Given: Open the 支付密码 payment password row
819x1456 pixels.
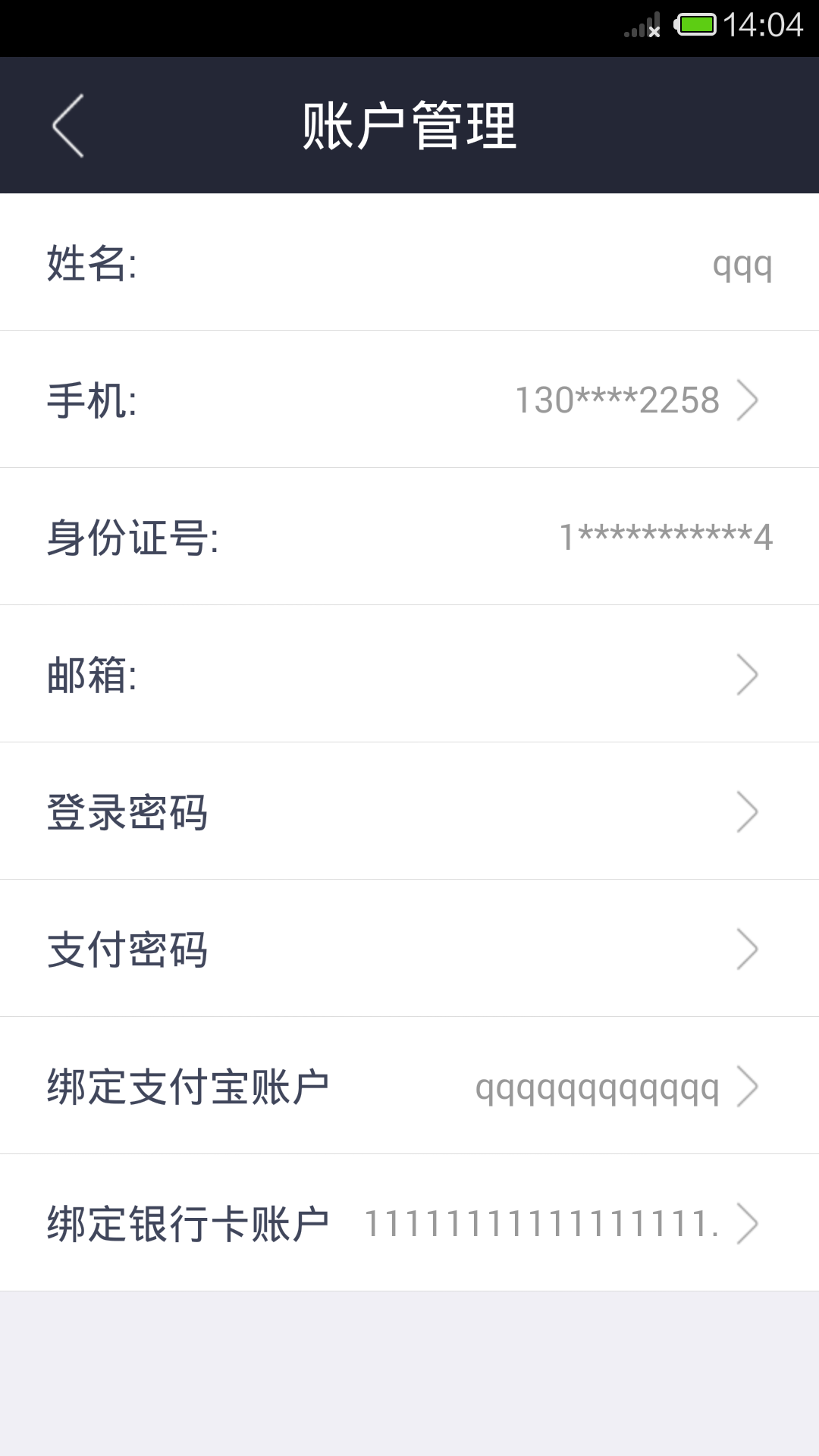Looking at the screenshot, I should [409, 949].
